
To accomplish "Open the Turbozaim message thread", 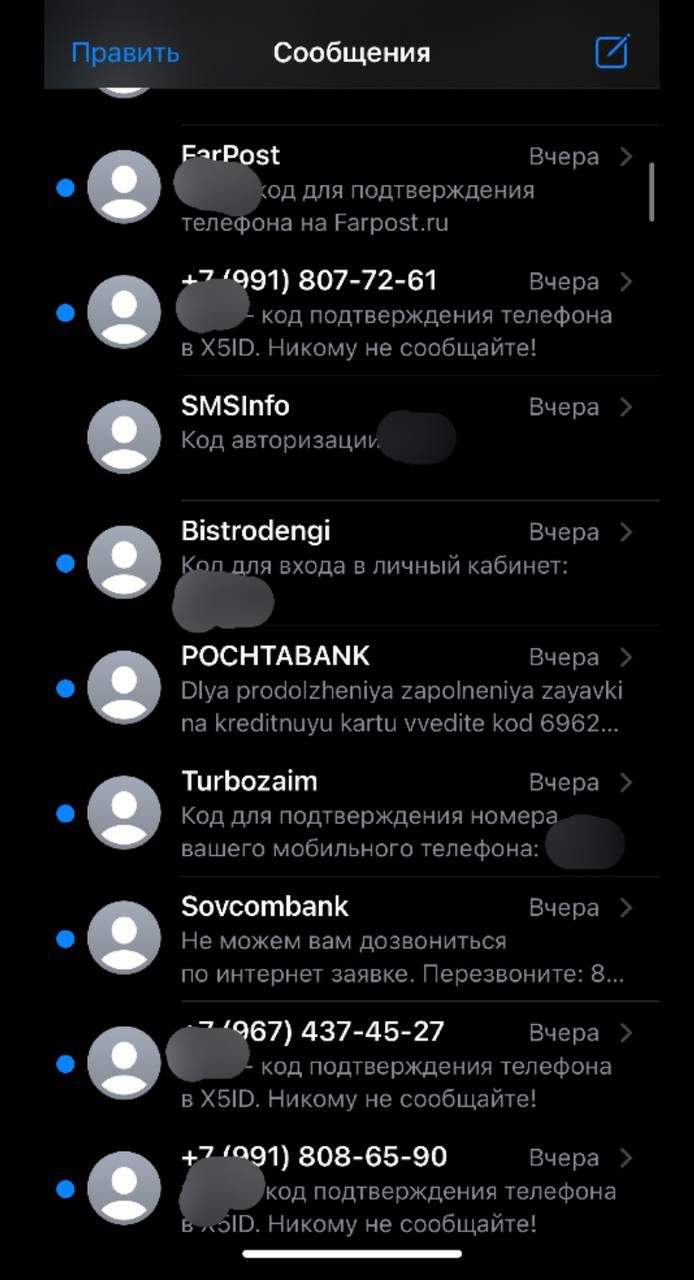I will click(x=400, y=814).
